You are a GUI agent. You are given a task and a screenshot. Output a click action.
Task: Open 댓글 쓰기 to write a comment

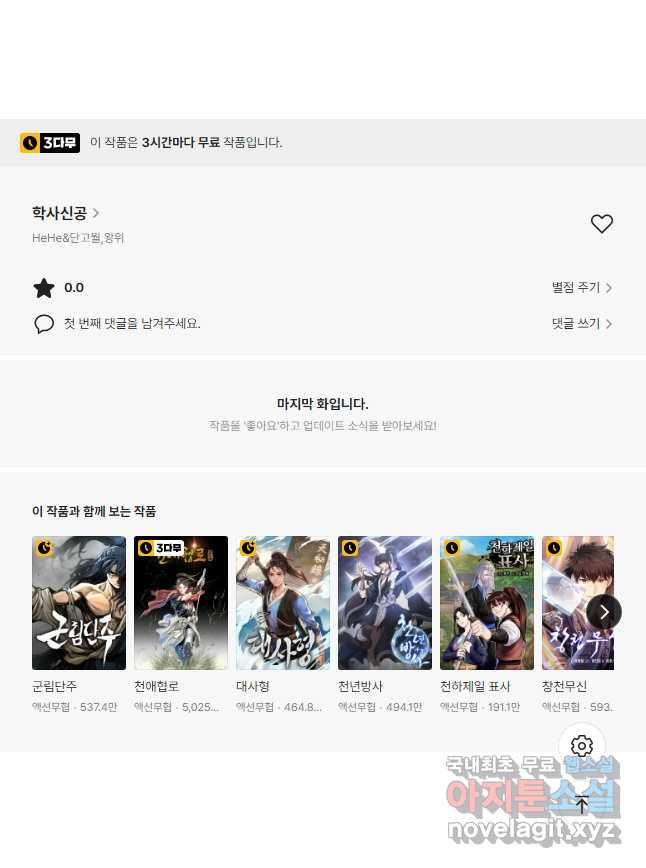pyautogui.click(x=581, y=324)
